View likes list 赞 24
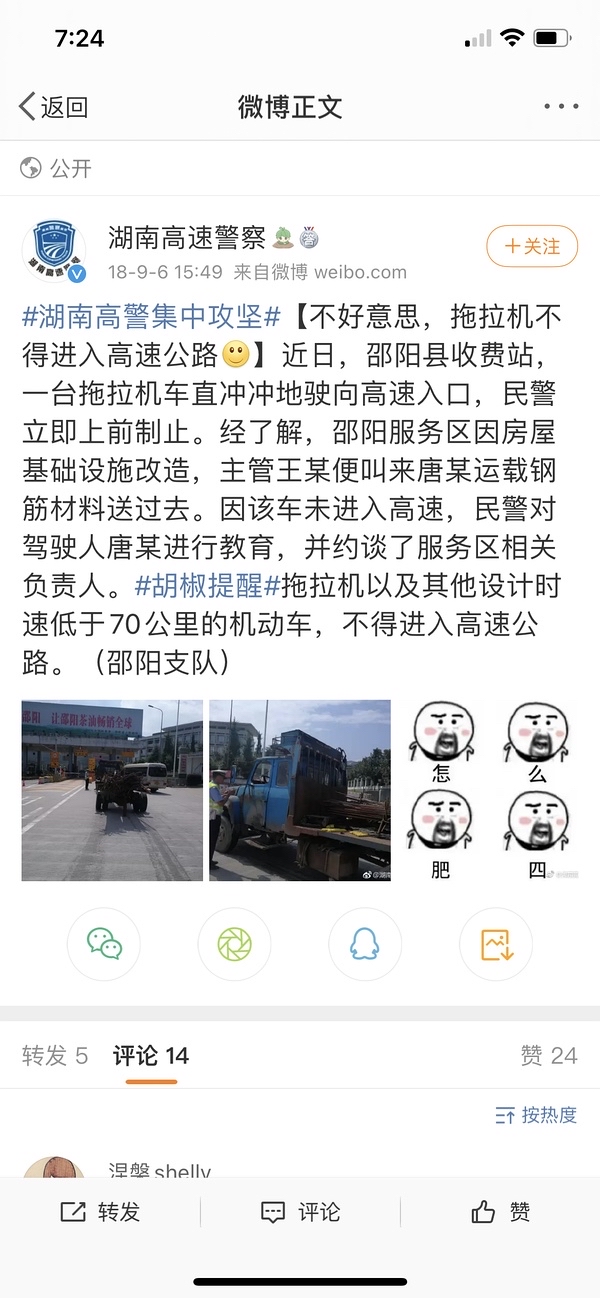Viewport: 600px width, 1298px height. tap(548, 1055)
